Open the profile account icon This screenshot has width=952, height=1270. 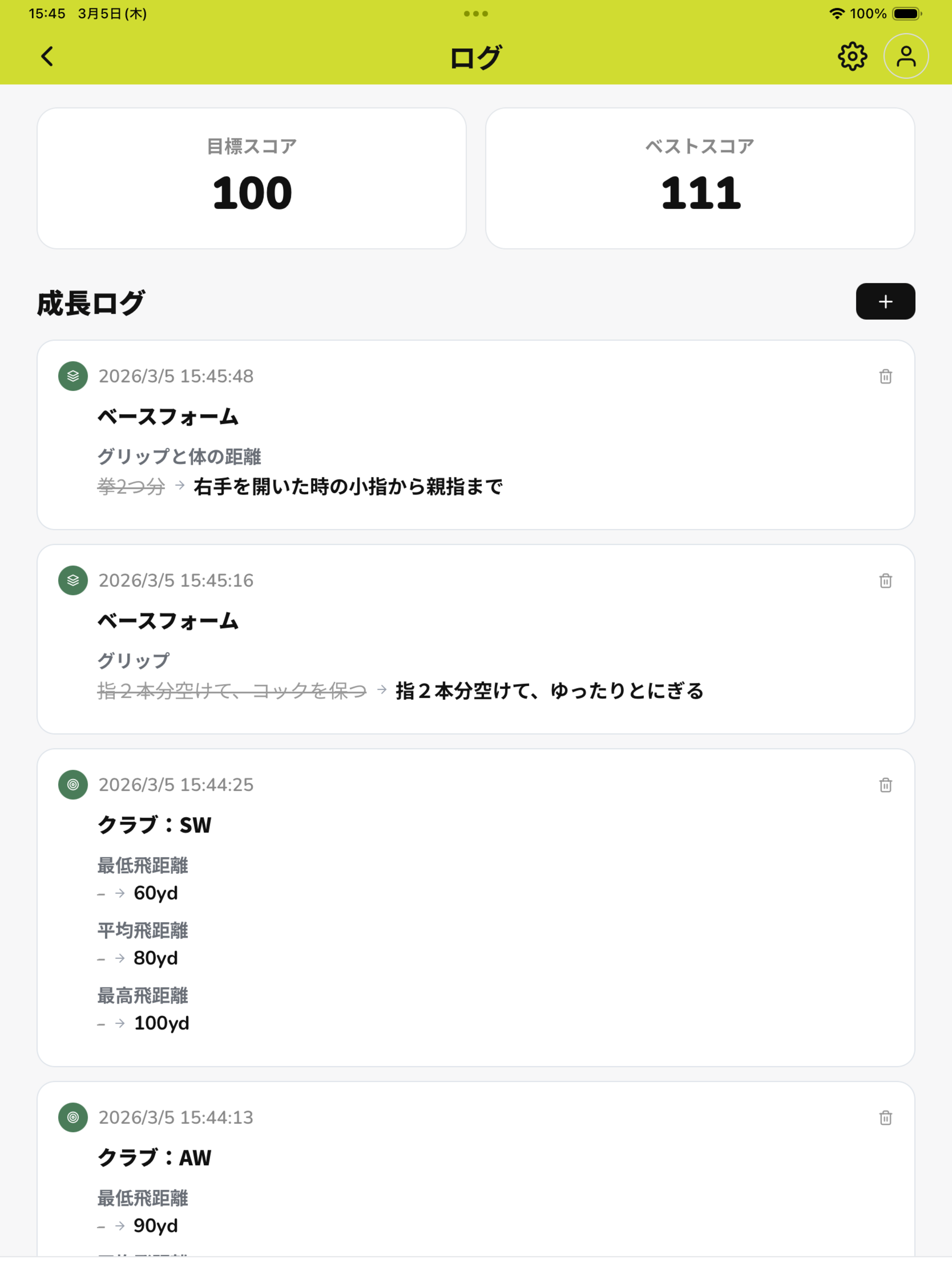click(x=906, y=56)
